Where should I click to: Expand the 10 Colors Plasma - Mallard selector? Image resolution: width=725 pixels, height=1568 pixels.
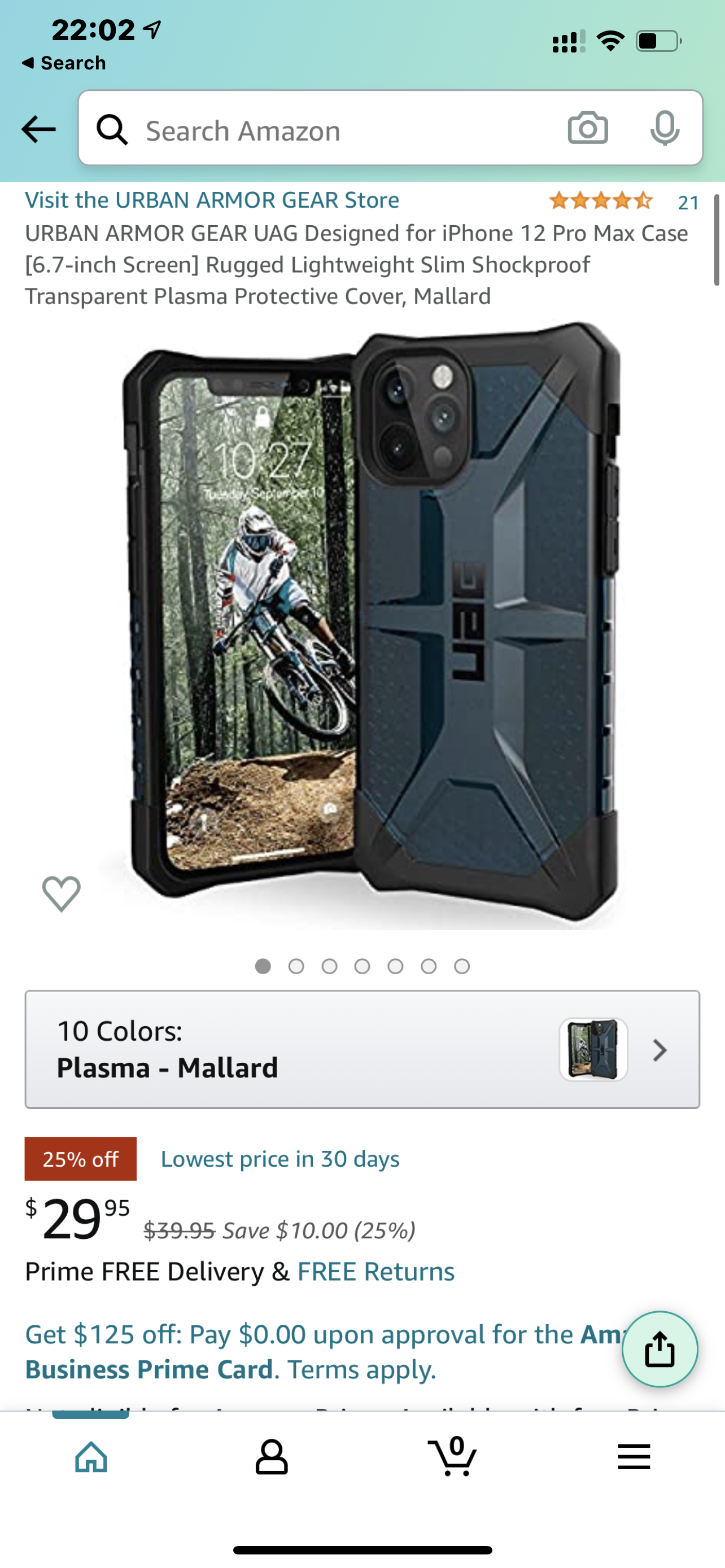coord(362,1049)
